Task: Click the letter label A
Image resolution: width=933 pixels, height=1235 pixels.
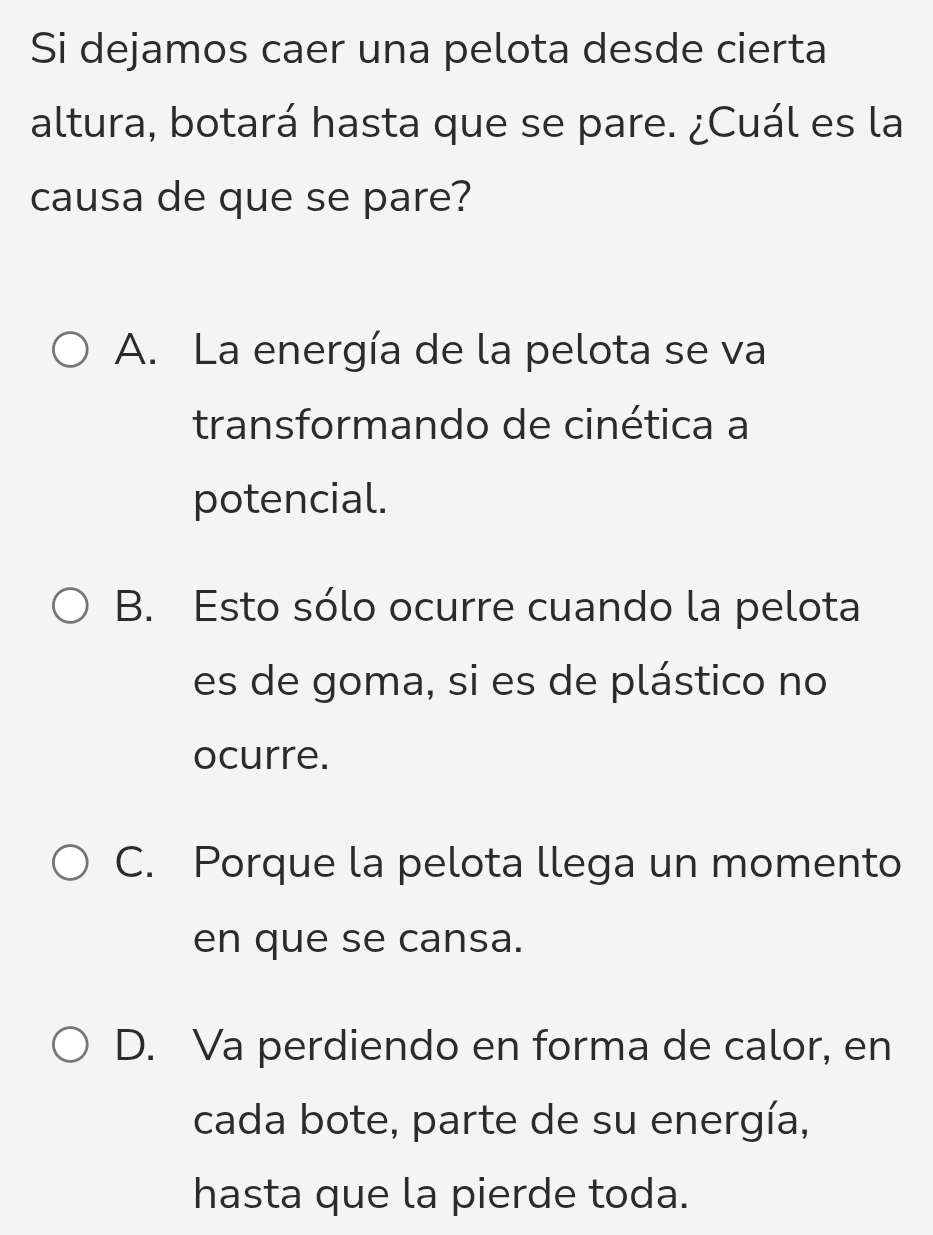Action: (135, 350)
